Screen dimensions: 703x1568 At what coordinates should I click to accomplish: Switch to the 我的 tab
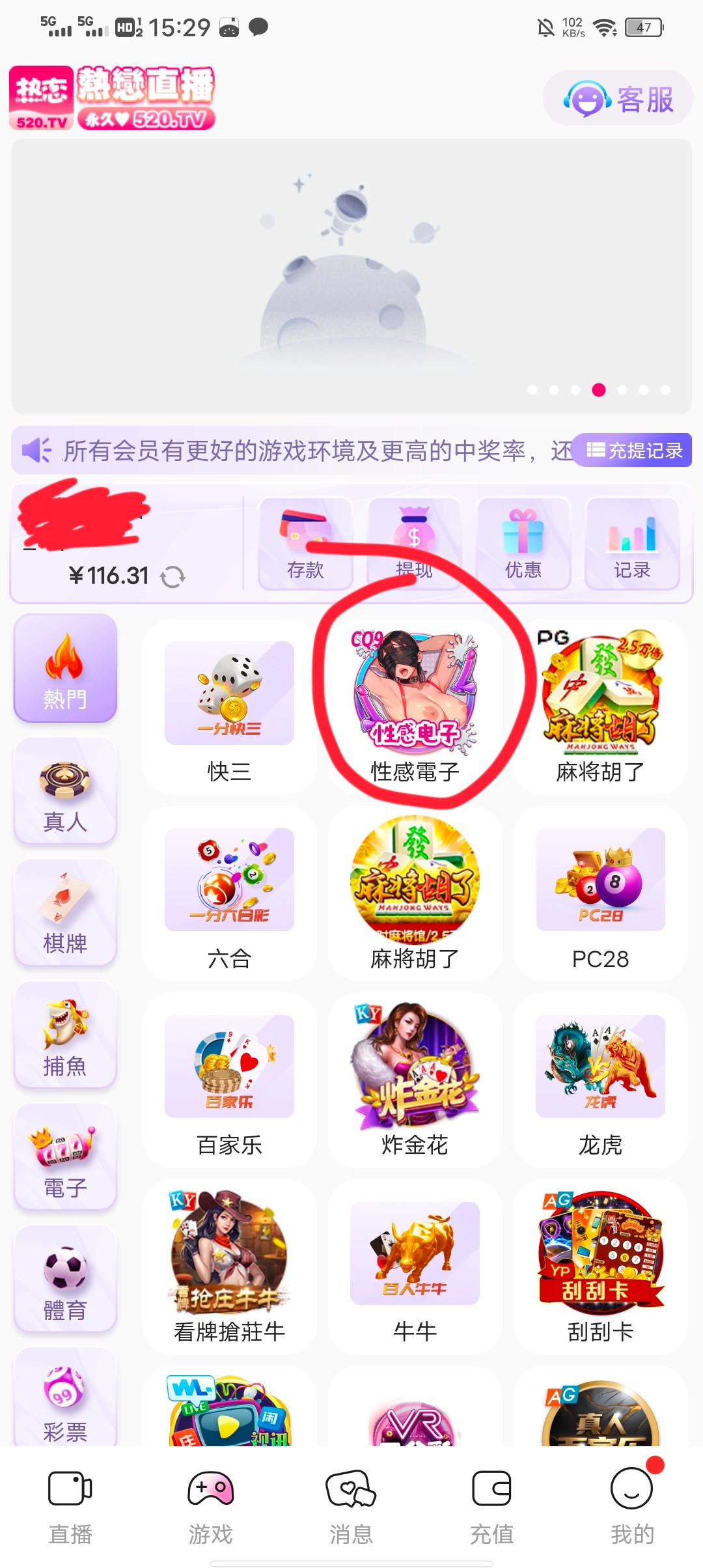pos(631,1505)
